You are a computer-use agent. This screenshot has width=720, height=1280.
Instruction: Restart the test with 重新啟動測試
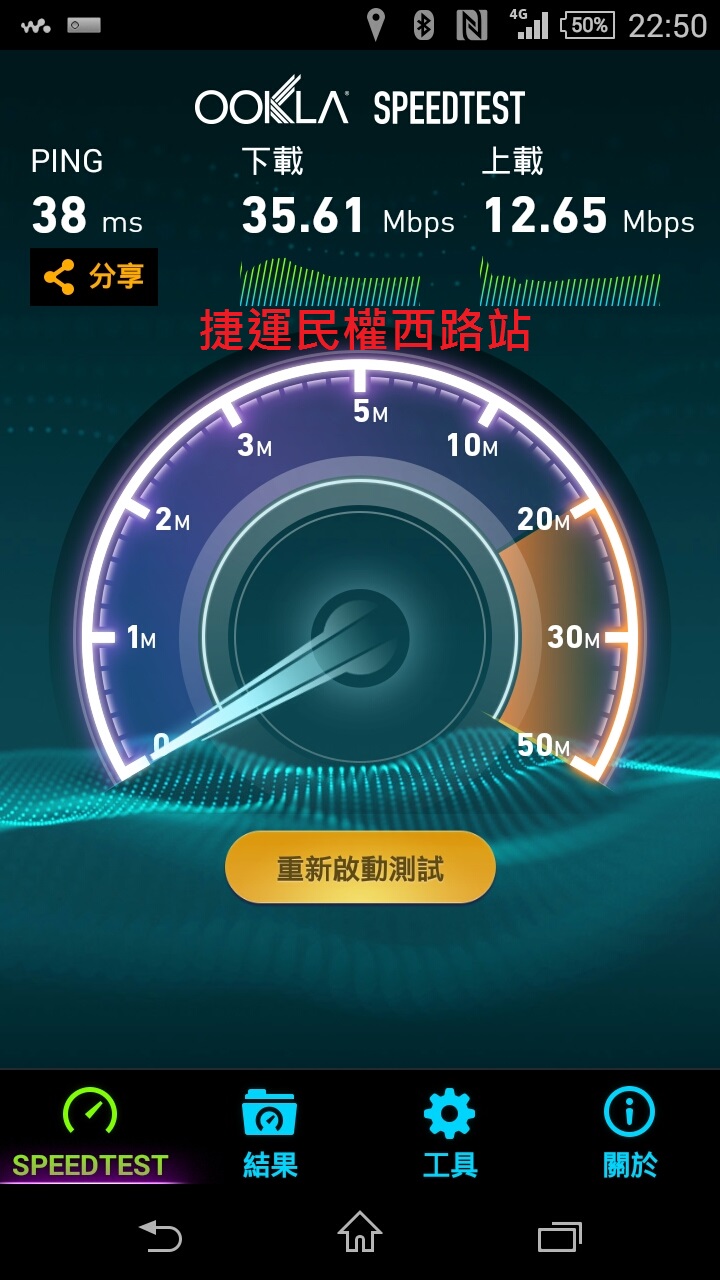pyautogui.click(x=360, y=868)
